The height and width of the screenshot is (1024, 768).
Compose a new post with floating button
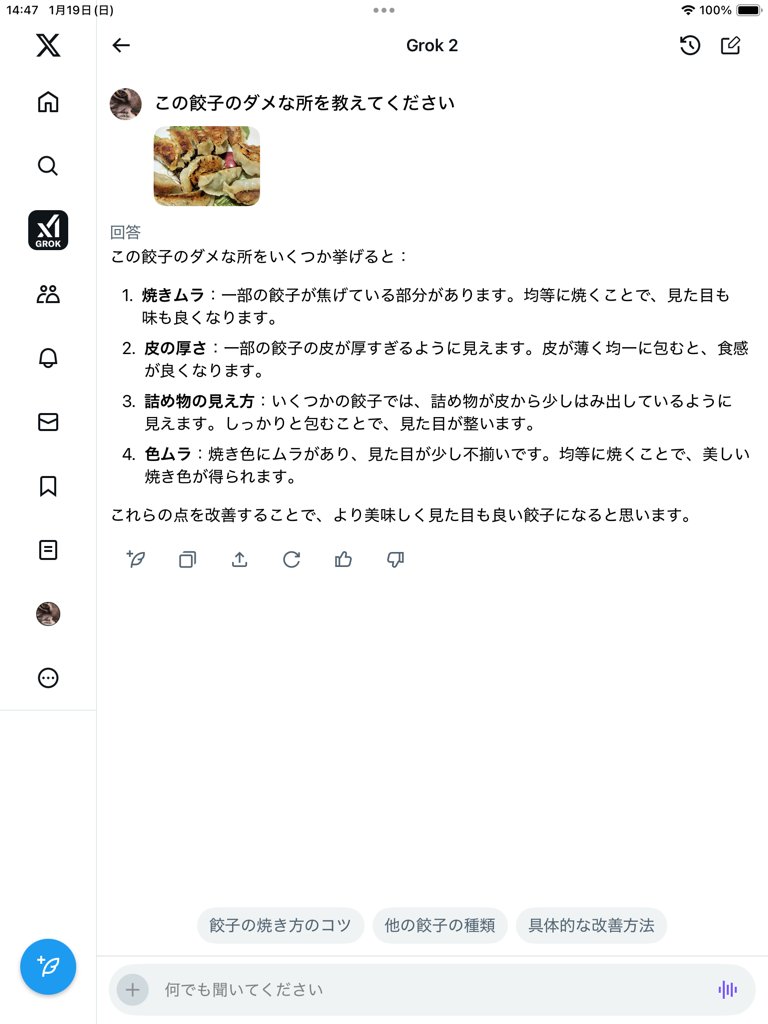[x=48, y=967]
